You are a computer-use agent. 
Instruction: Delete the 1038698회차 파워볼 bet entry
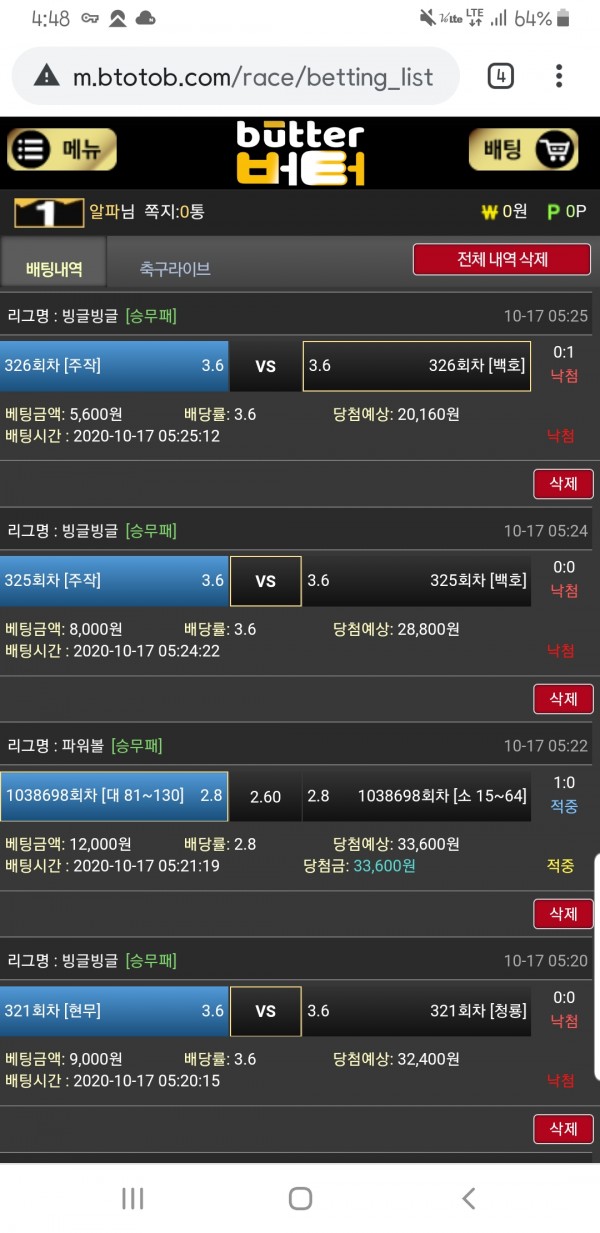[563, 914]
